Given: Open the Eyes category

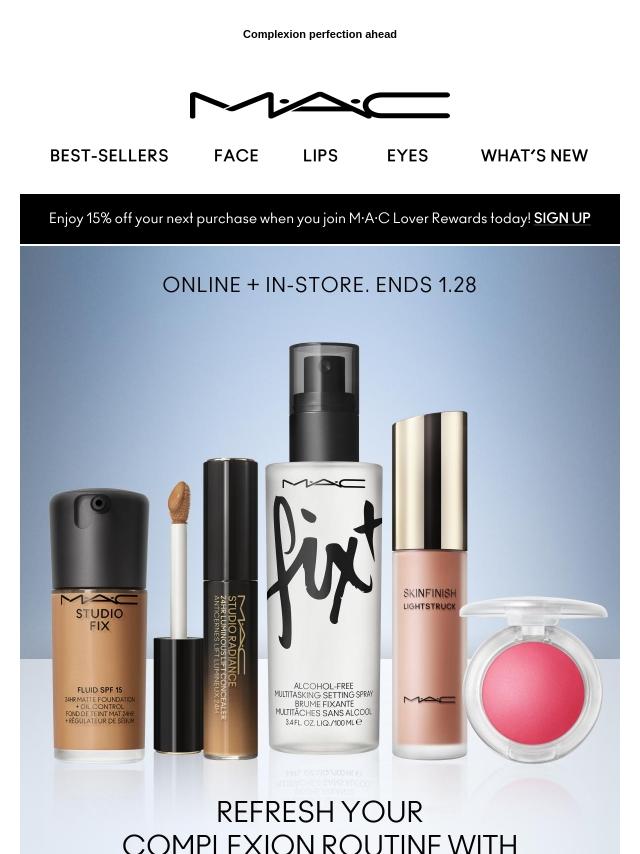Looking at the screenshot, I should click(x=407, y=156).
